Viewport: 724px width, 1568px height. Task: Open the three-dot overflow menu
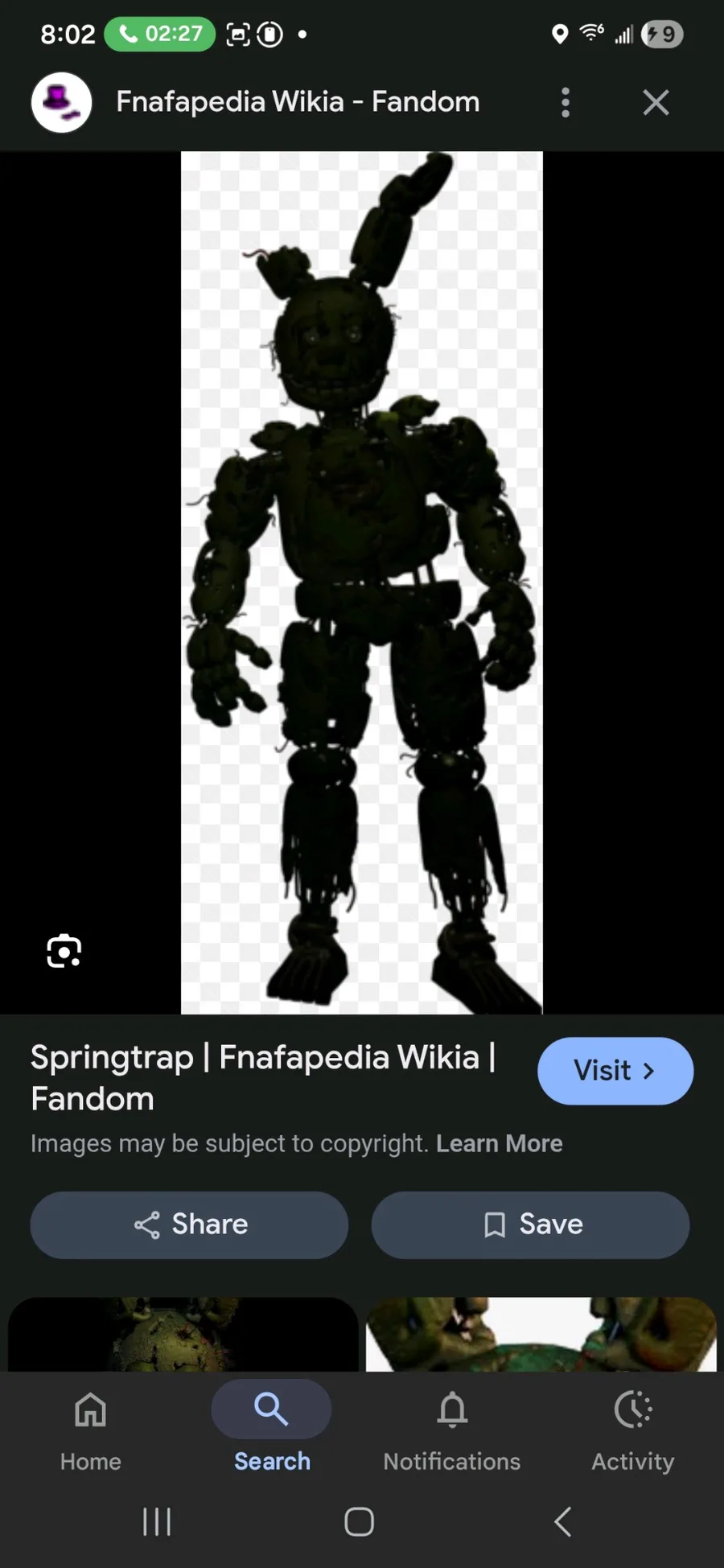(x=566, y=102)
